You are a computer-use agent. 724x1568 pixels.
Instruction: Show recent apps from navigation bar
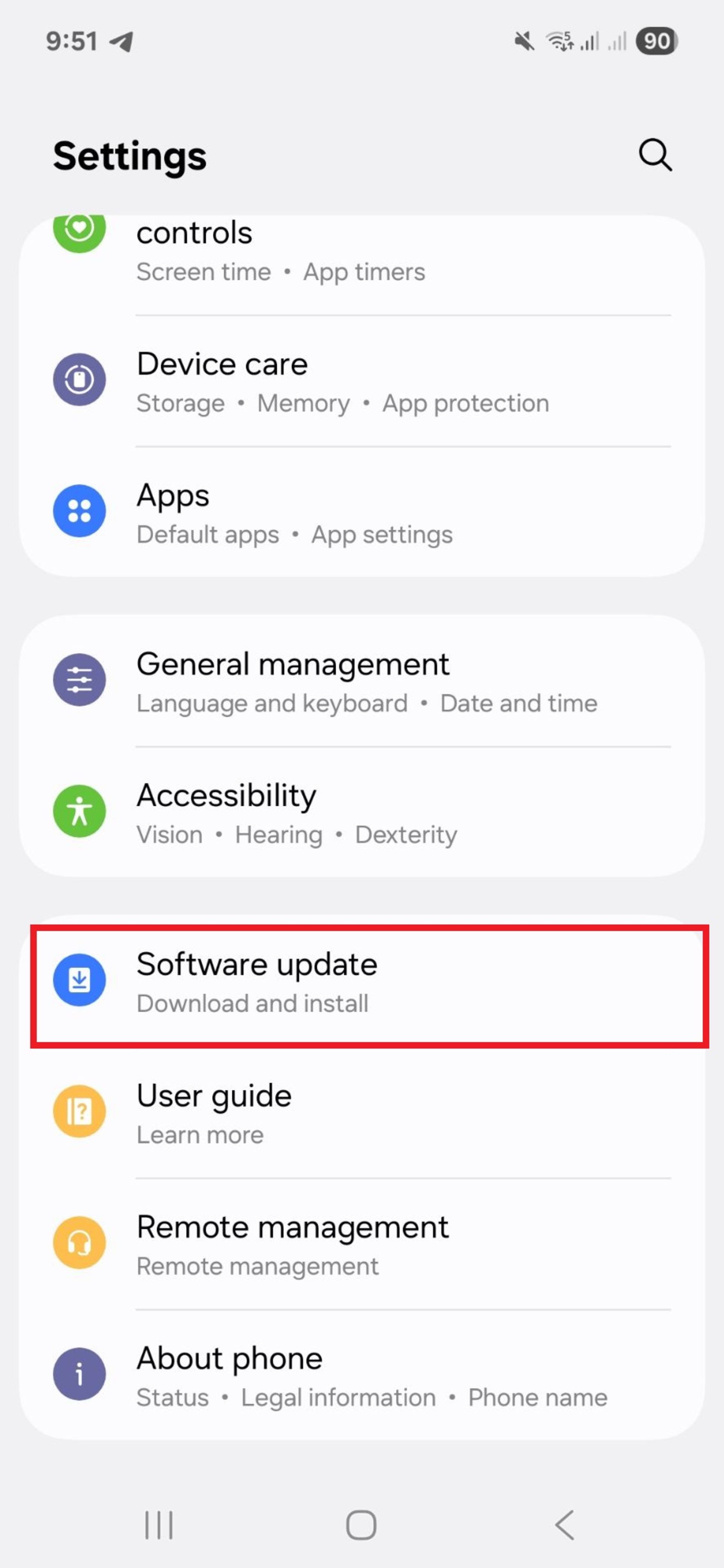click(x=159, y=1525)
